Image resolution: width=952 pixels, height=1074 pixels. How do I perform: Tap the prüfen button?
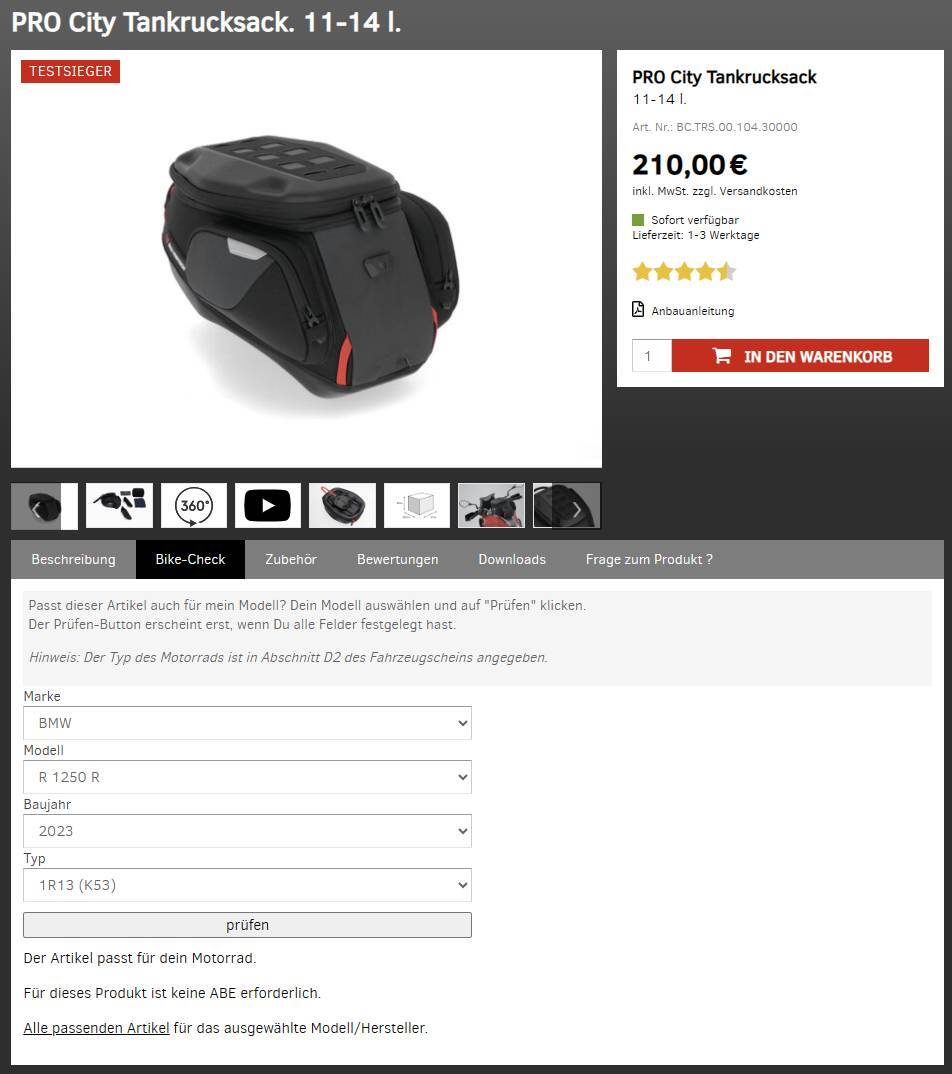coord(247,925)
